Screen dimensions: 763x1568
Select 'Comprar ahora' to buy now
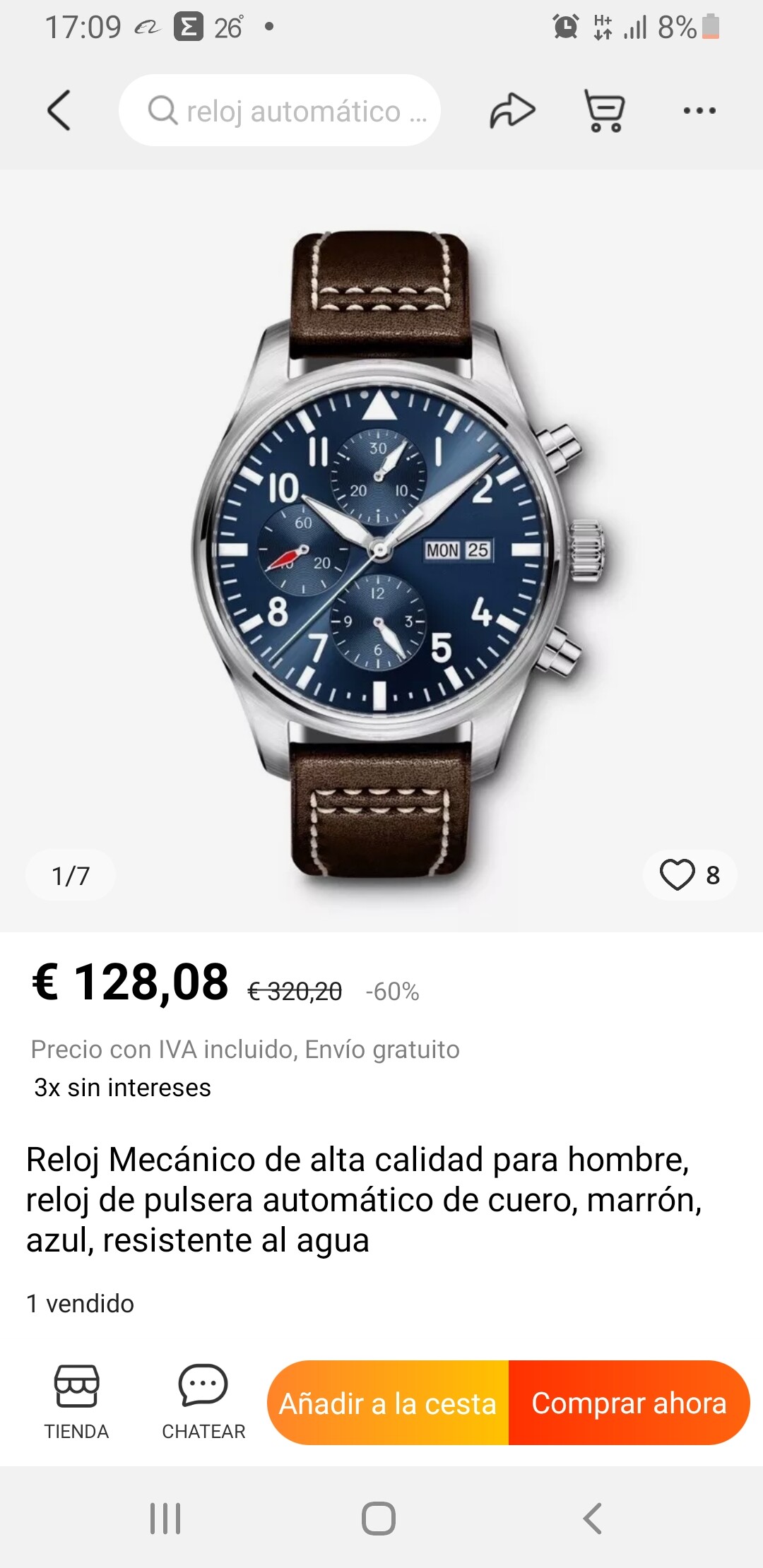(x=629, y=1403)
